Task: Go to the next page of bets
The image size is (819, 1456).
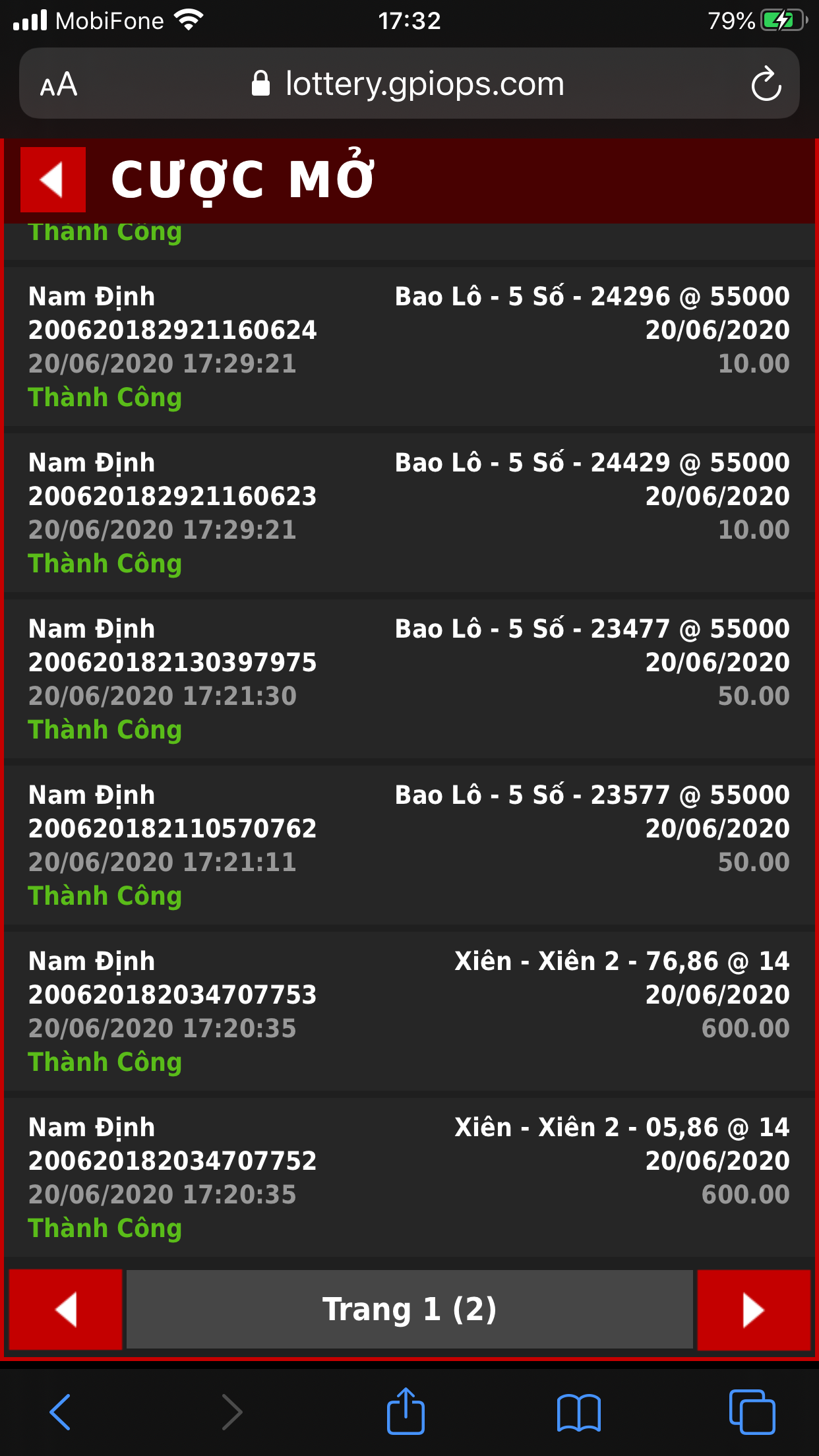Action: tap(754, 1310)
